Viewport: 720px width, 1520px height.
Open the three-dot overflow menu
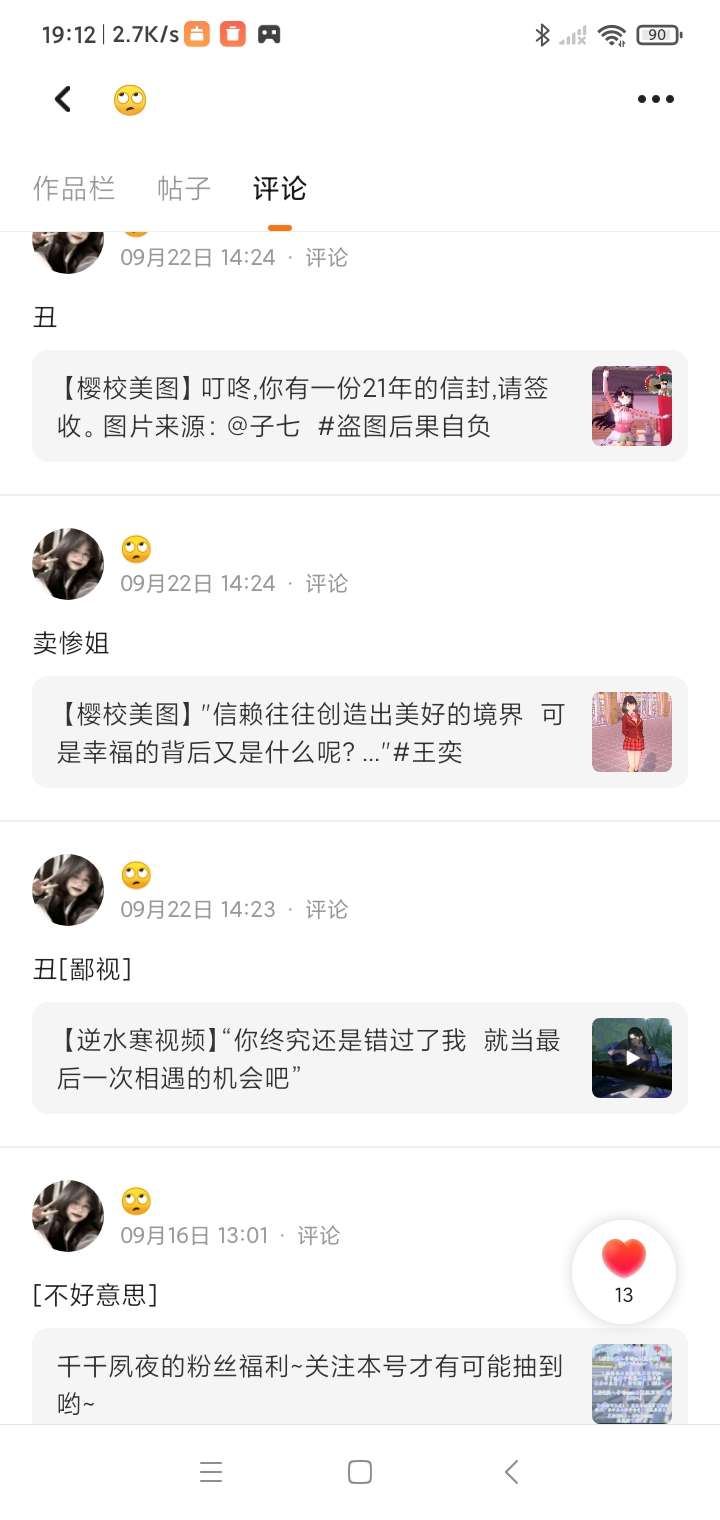[656, 99]
